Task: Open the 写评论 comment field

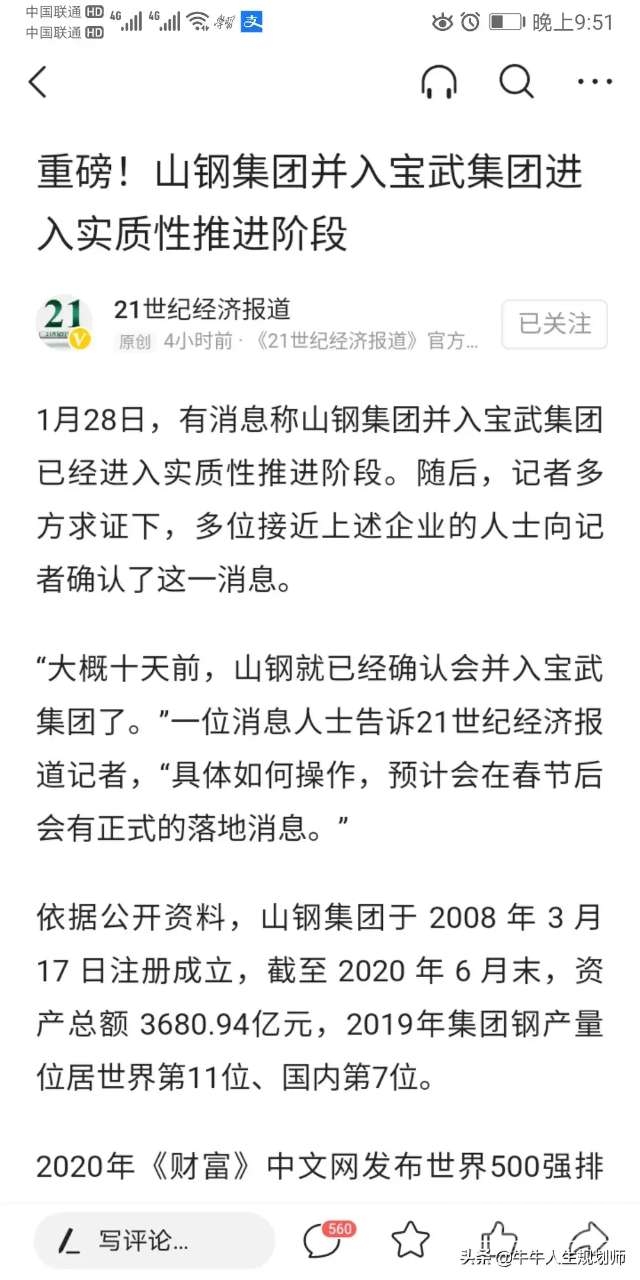Action: pos(154,1241)
